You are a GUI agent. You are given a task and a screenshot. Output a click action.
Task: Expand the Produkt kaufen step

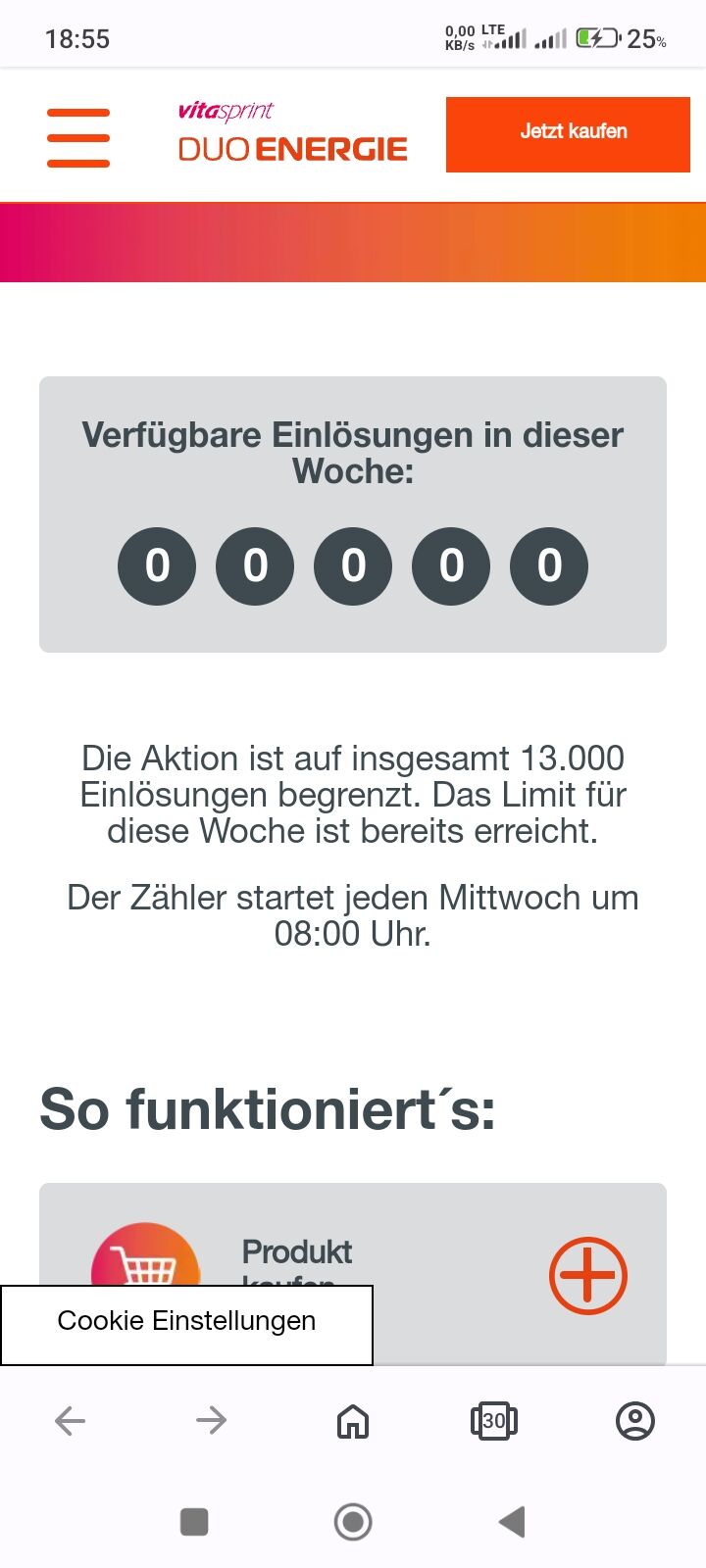pyautogui.click(x=587, y=1275)
